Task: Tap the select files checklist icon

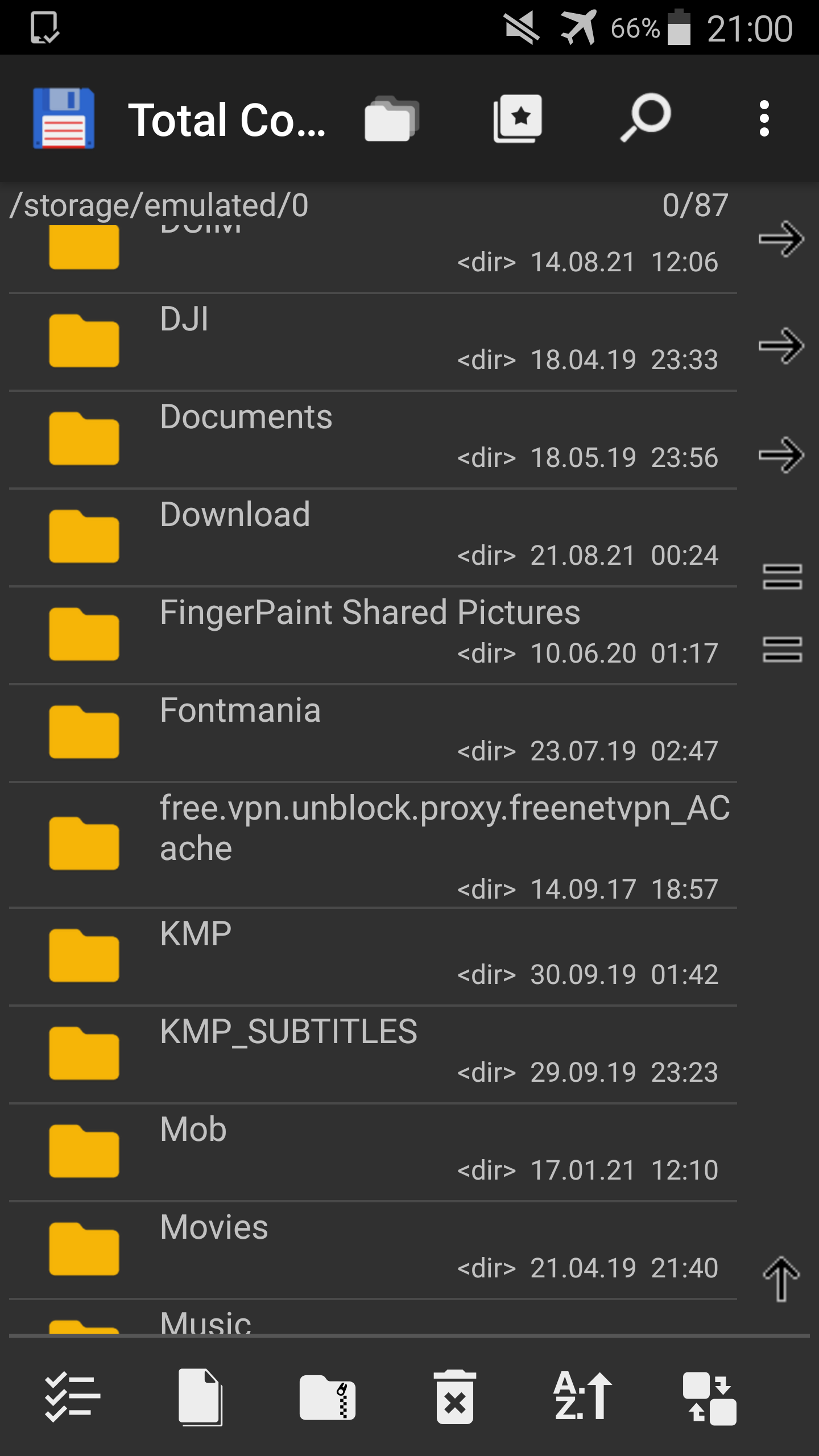Action: [x=72, y=1397]
